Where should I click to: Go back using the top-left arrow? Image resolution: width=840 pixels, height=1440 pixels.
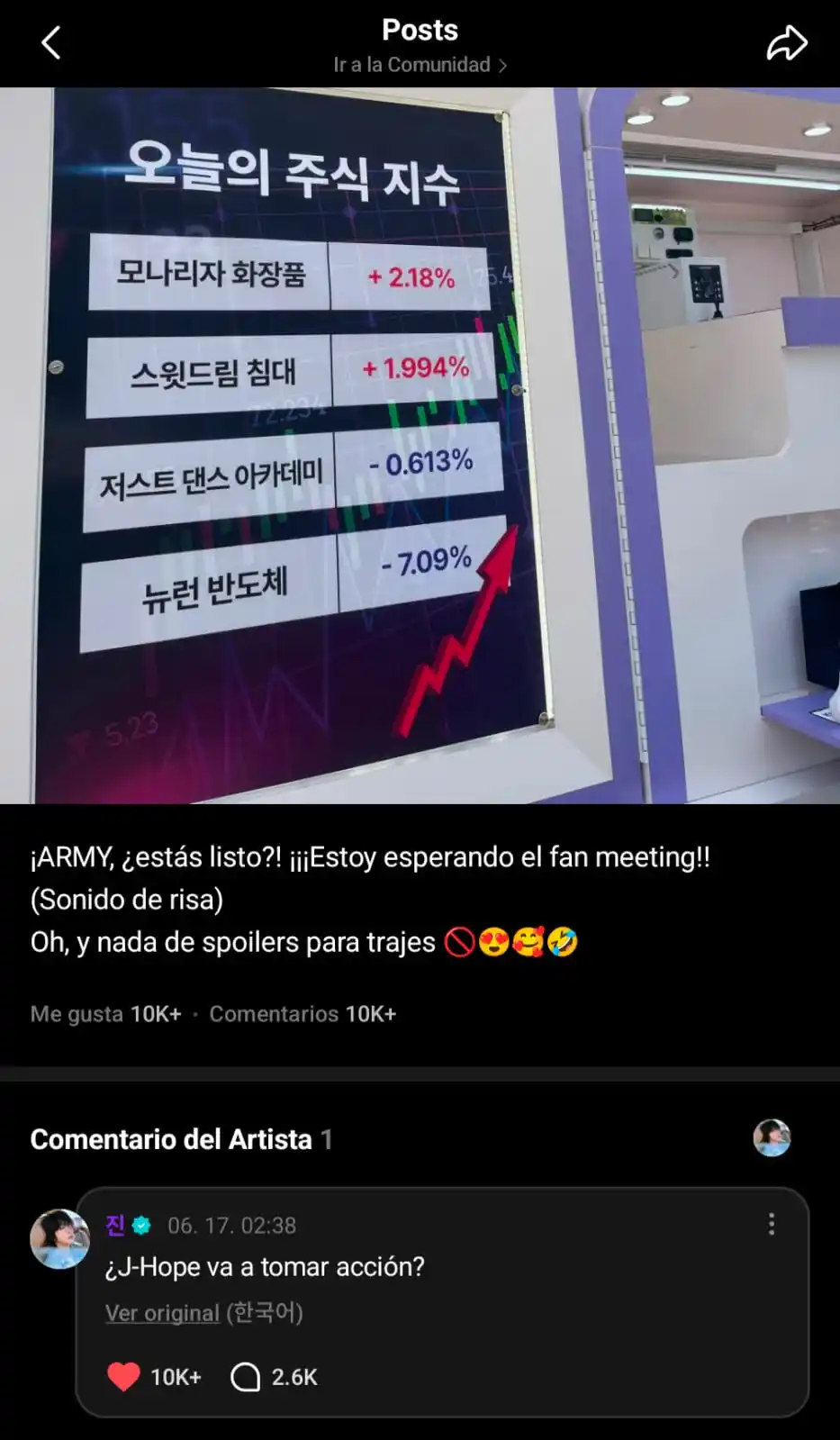pos(51,42)
